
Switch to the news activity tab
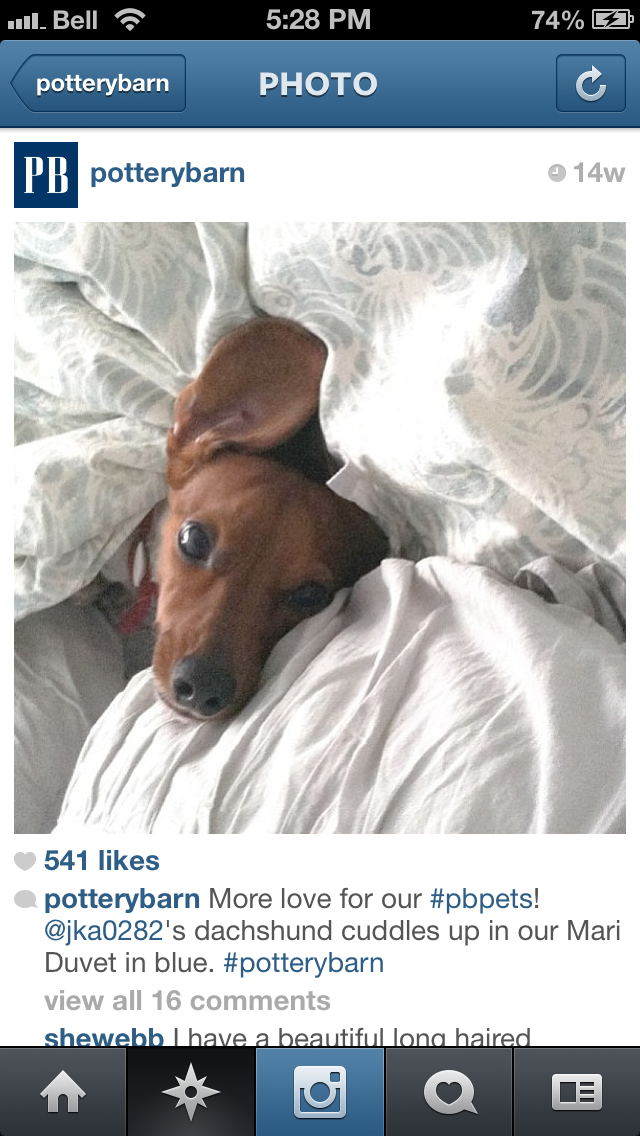[x=449, y=1092]
